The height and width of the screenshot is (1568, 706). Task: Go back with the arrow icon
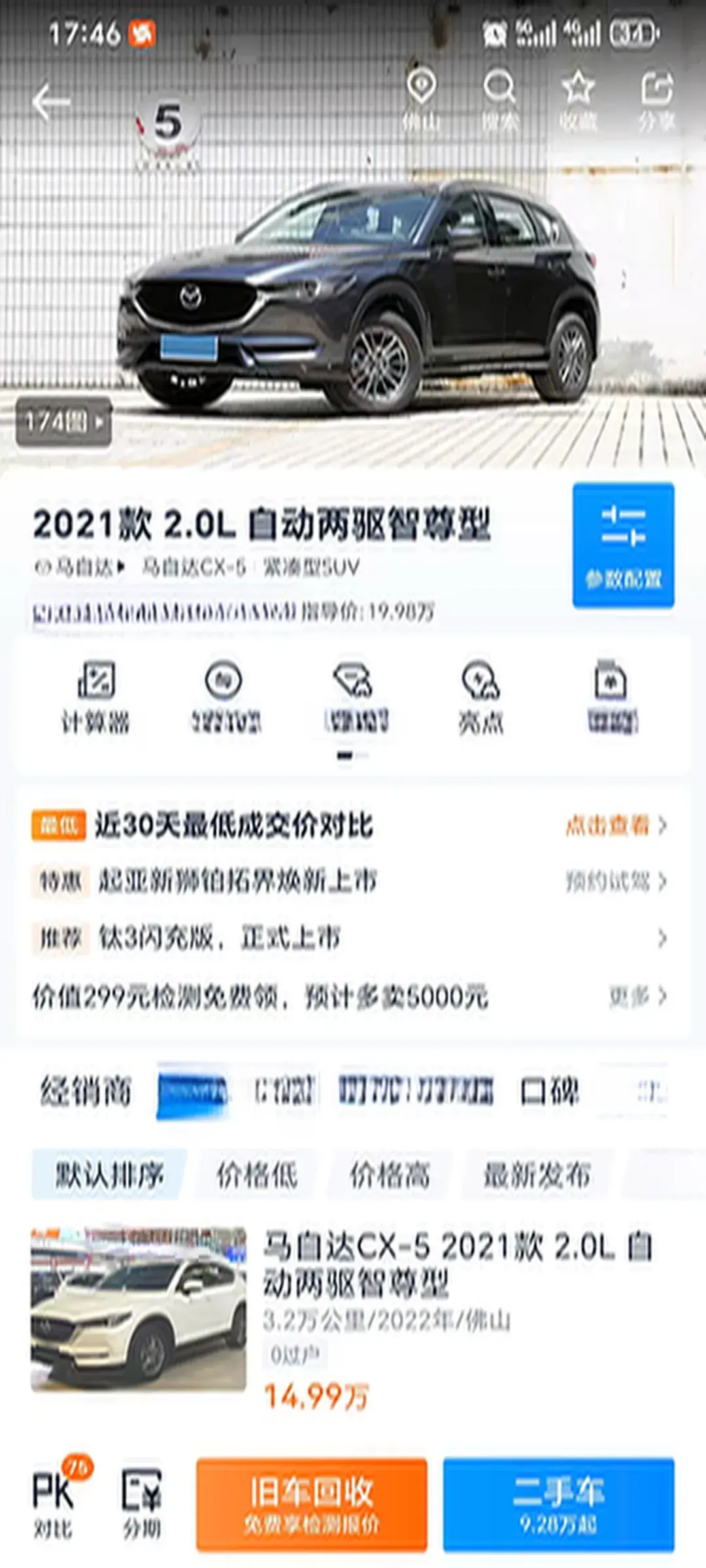coord(51,102)
